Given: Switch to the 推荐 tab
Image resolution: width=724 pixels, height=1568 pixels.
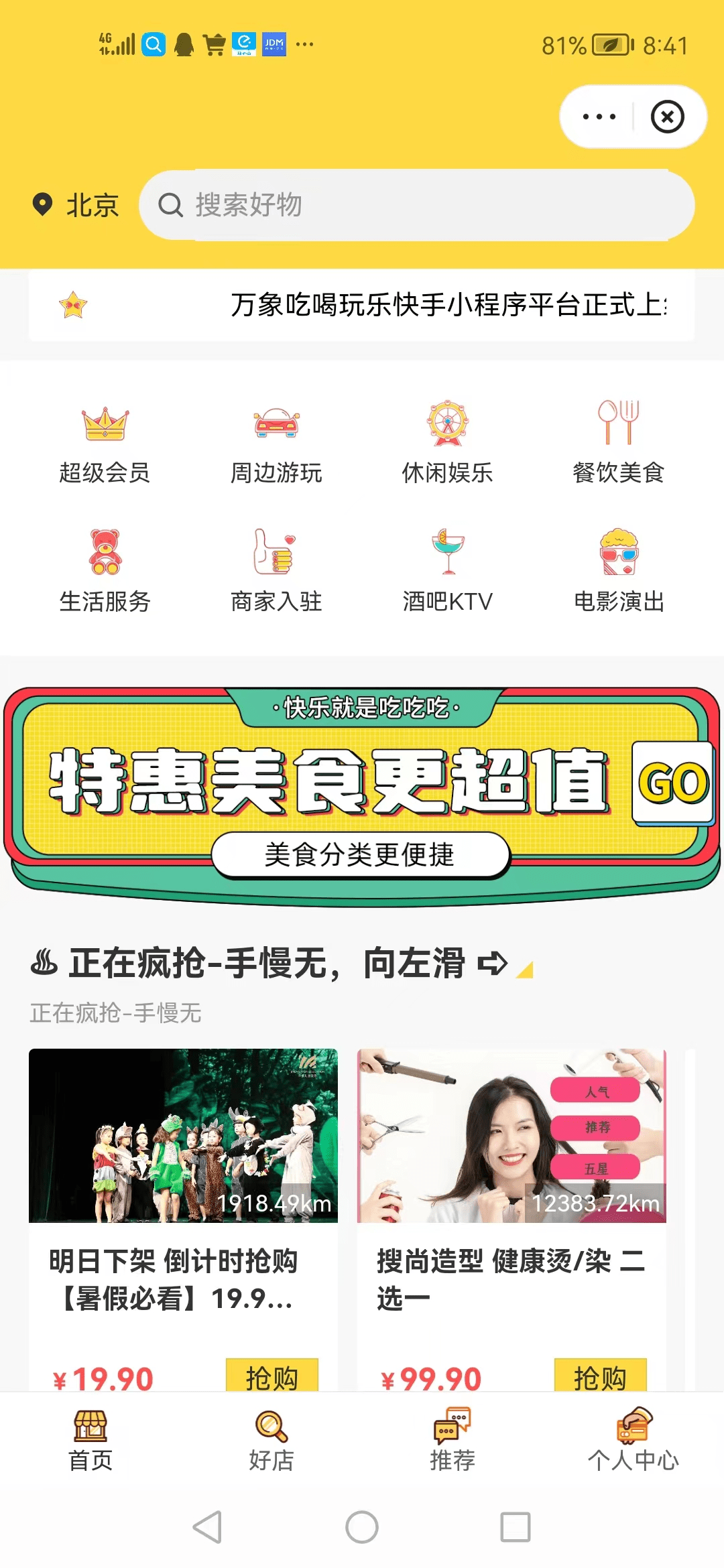Looking at the screenshot, I should [452, 1439].
